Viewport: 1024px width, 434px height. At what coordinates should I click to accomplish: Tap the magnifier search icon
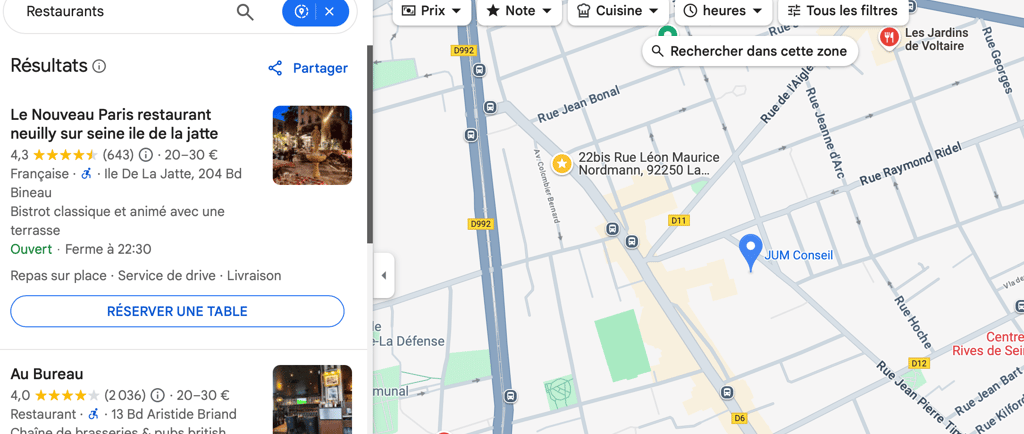[245, 12]
